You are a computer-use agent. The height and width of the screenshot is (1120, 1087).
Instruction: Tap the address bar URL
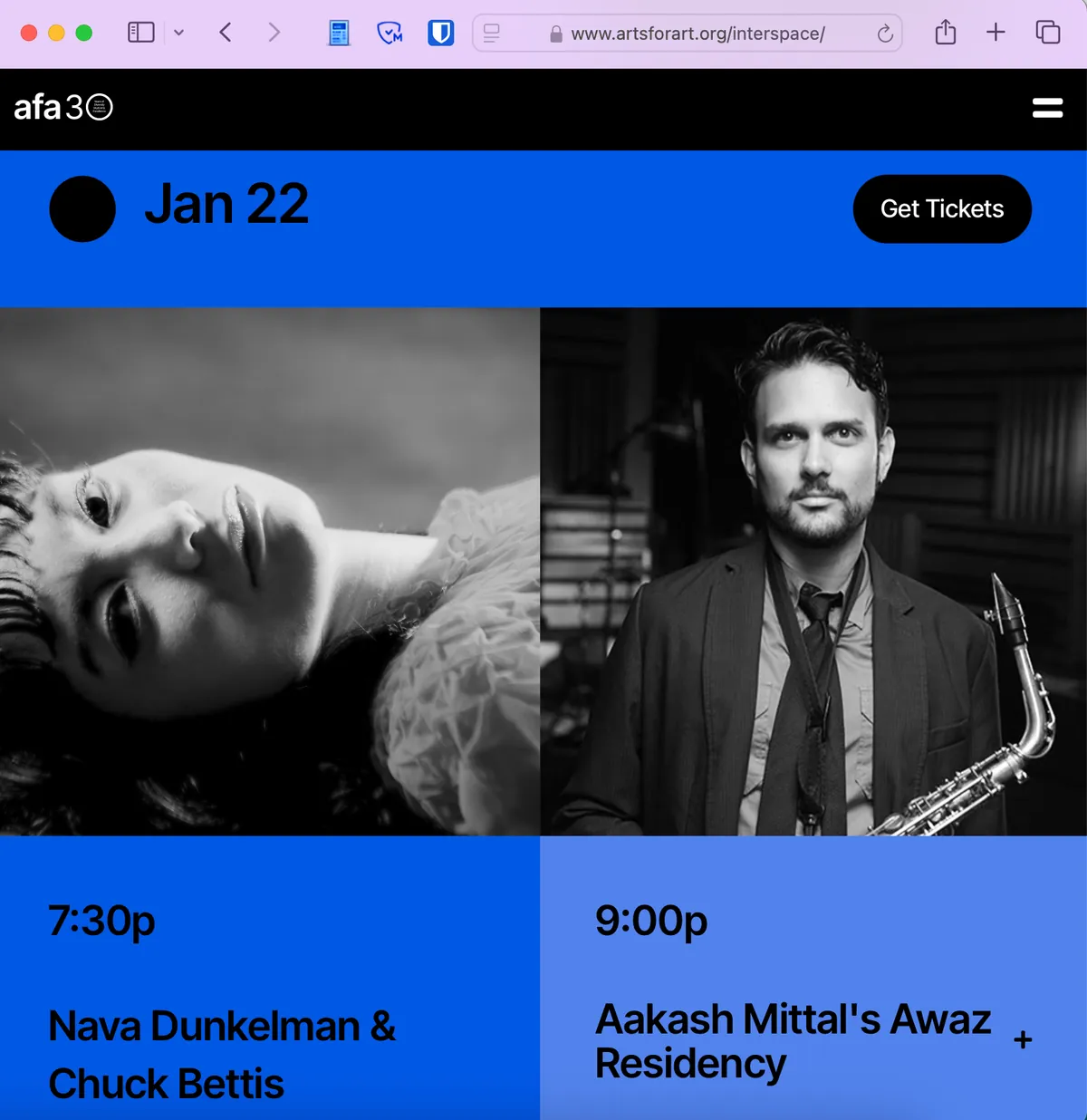pyautogui.click(x=697, y=34)
